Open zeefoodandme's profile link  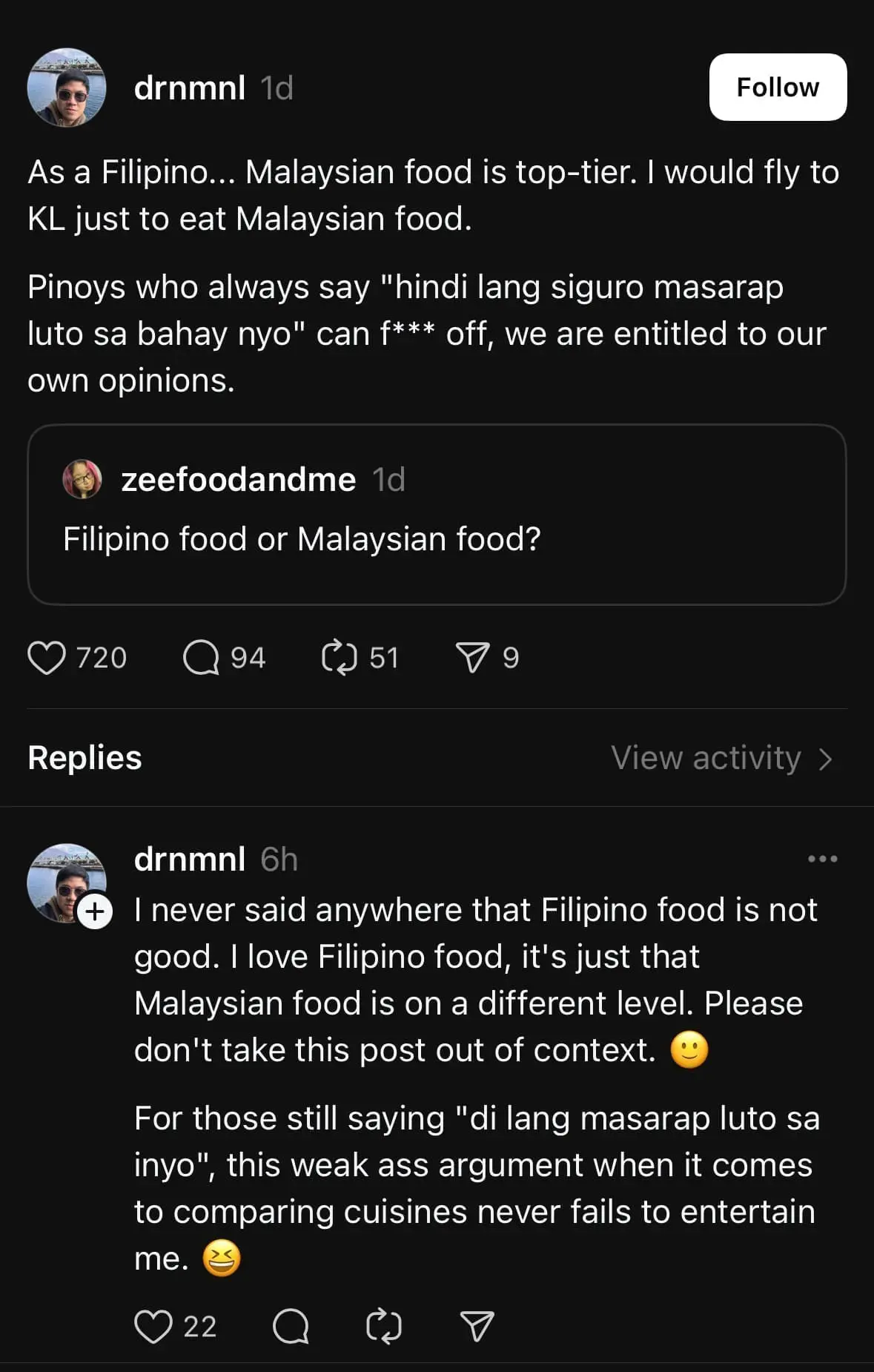pyautogui.click(x=236, y=478)
